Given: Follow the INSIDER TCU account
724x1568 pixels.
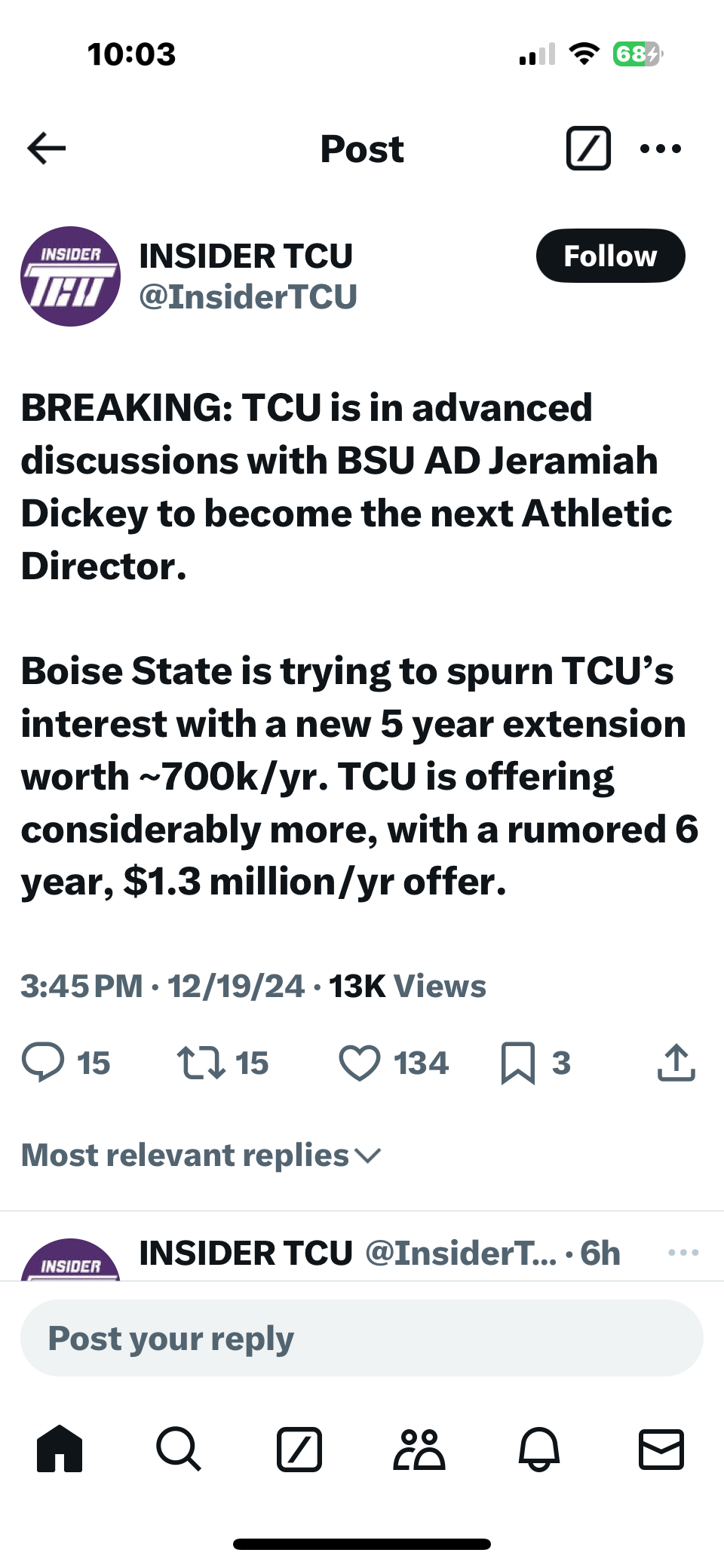Looking at the screenshot, I should pos(610,256).
